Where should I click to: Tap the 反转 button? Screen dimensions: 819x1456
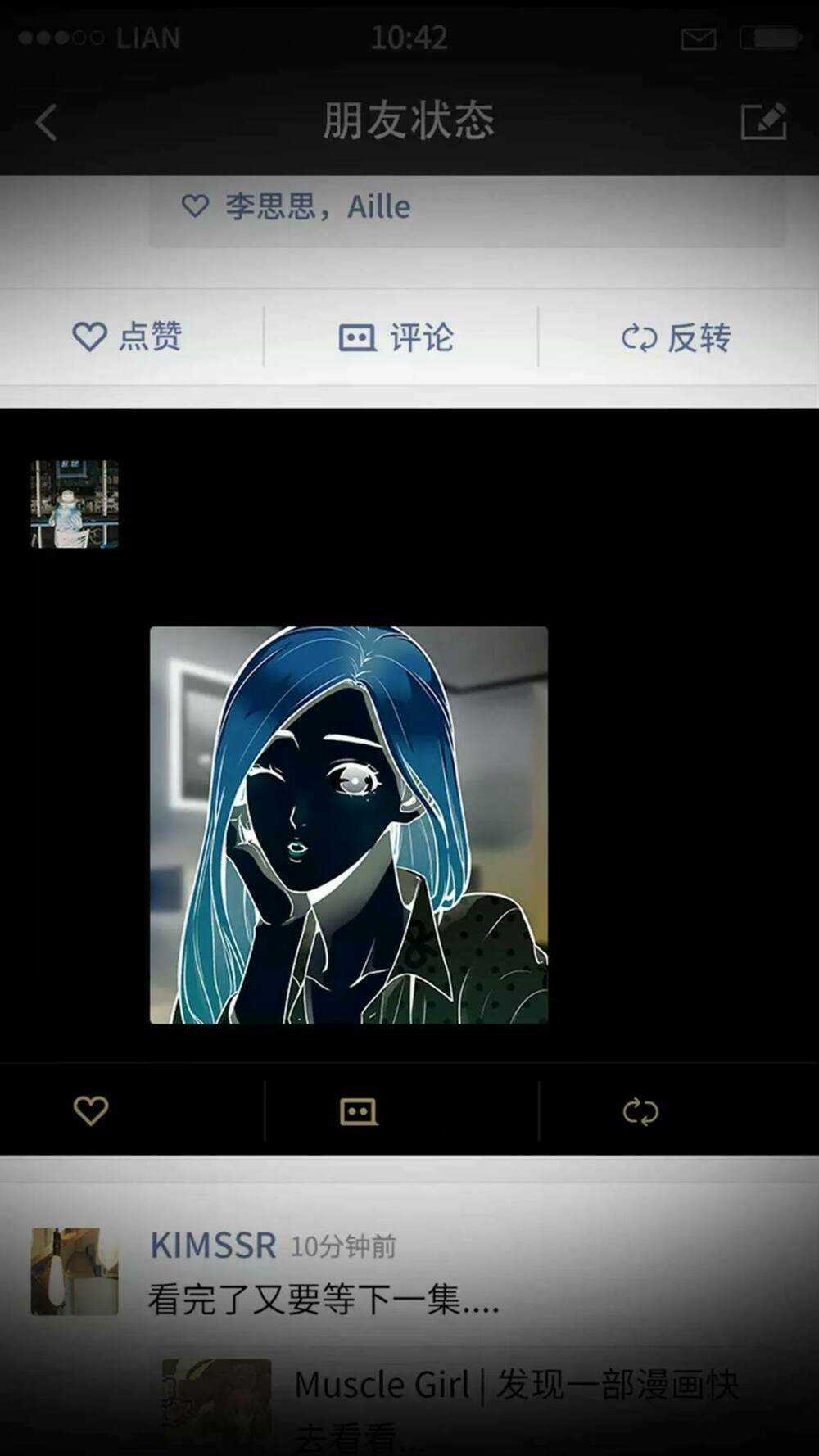tap(676, 337)
